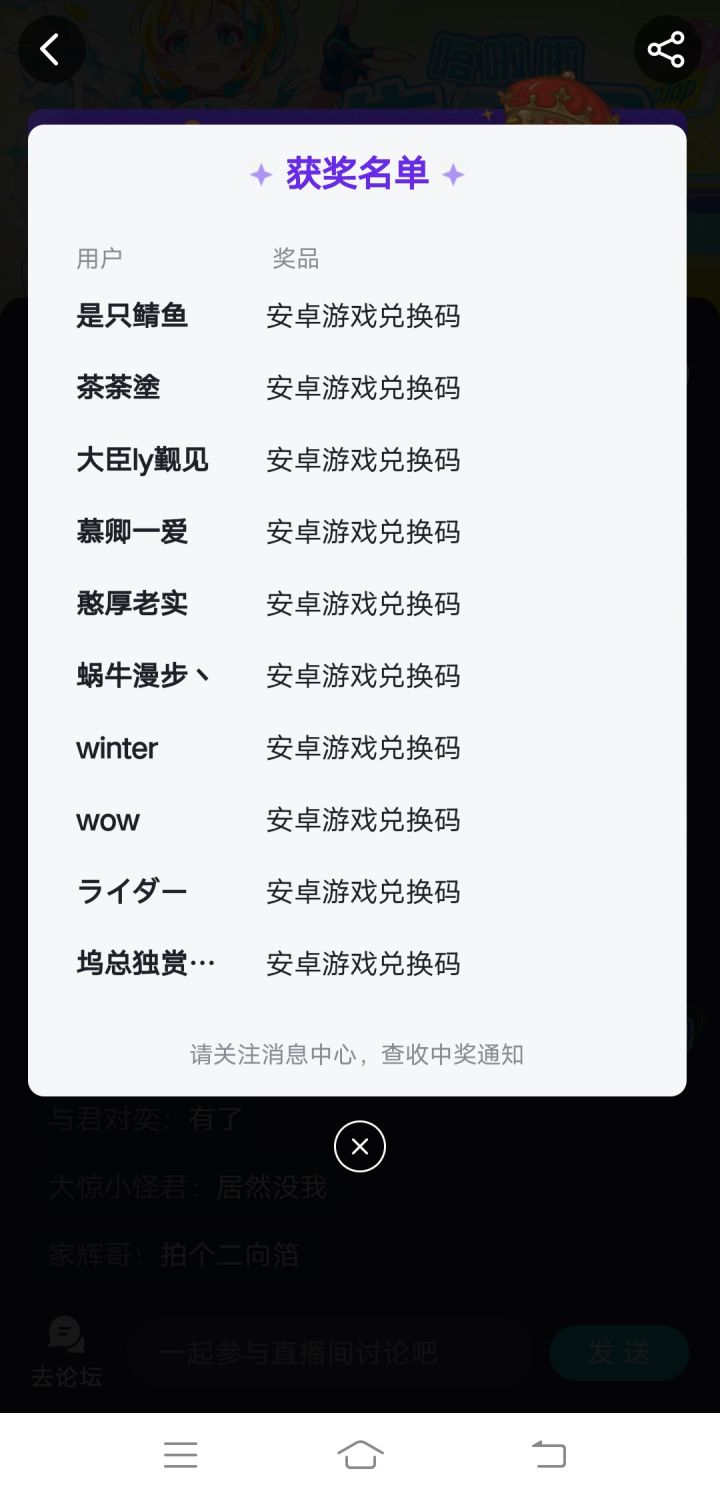
Task: Tap the back arrow at top left
Action: pos(51,49)
